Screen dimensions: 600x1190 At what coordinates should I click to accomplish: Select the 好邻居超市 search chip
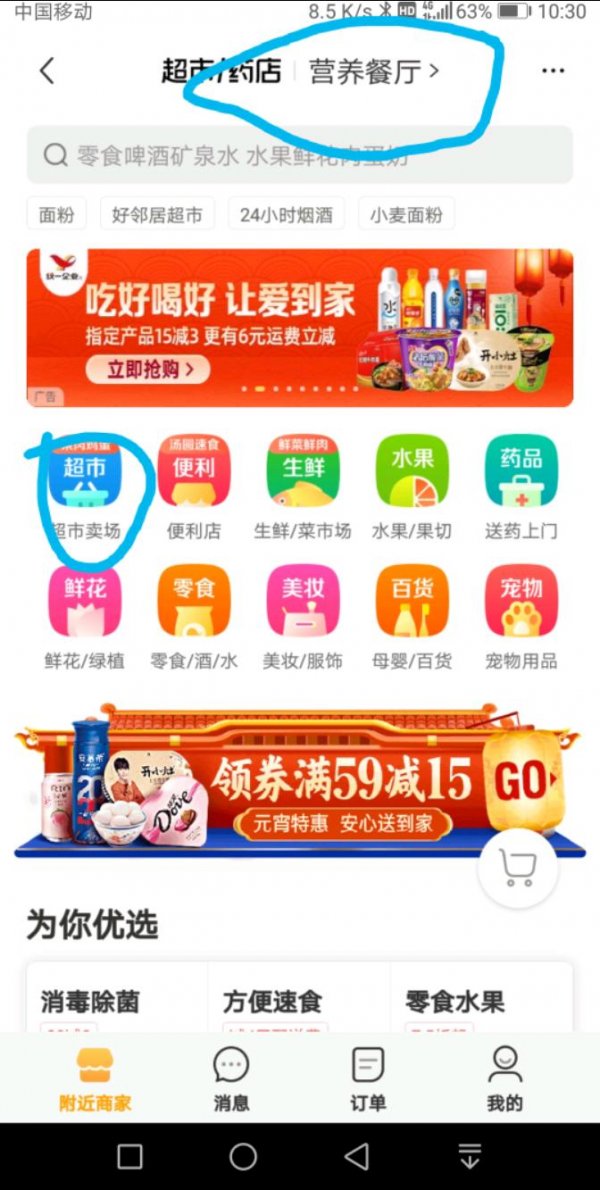pos(157,214)
